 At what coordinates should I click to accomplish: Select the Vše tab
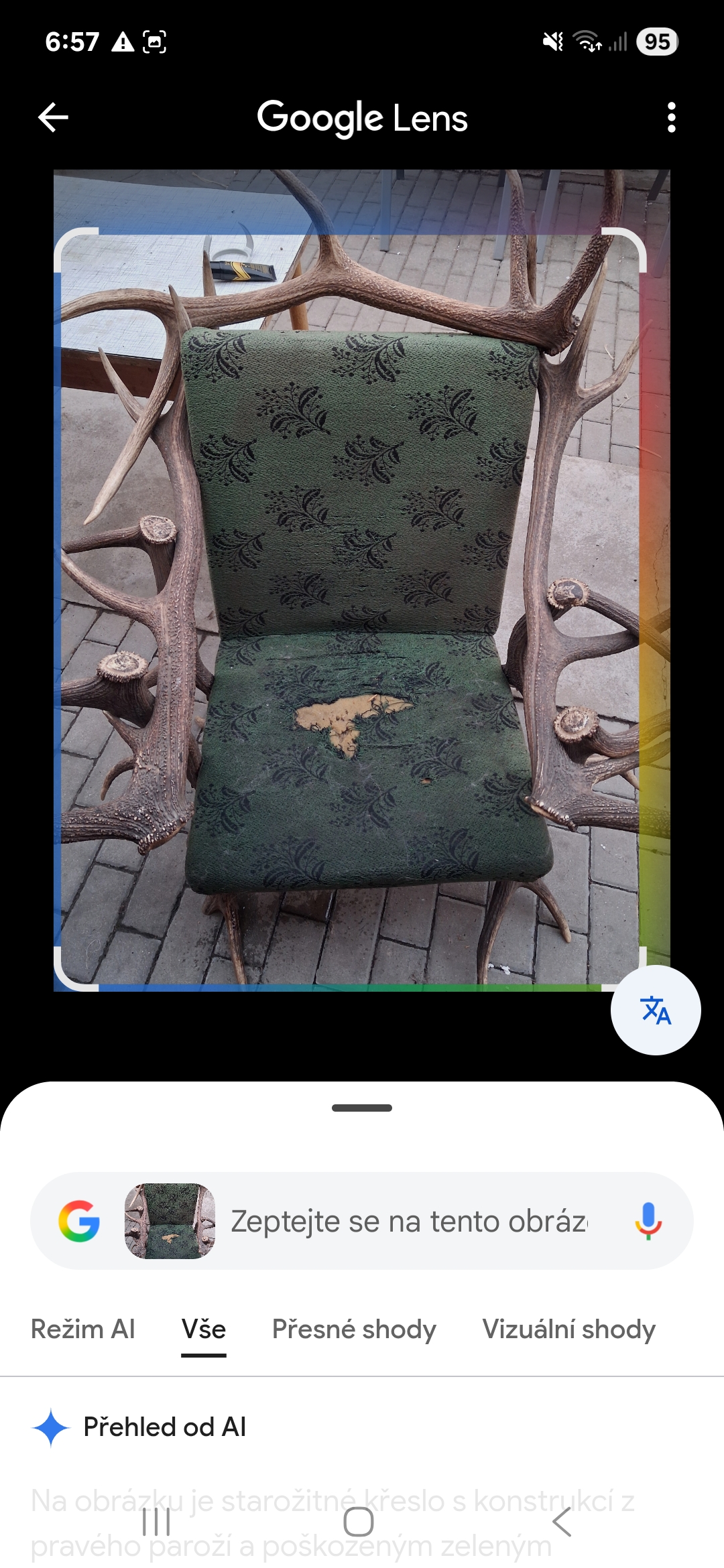point(204,1329)
